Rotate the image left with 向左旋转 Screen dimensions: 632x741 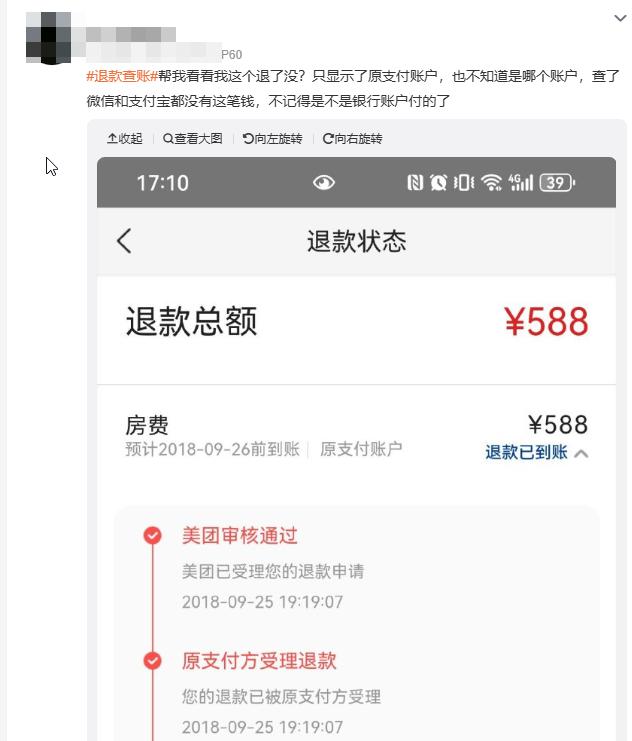[272, 139]
